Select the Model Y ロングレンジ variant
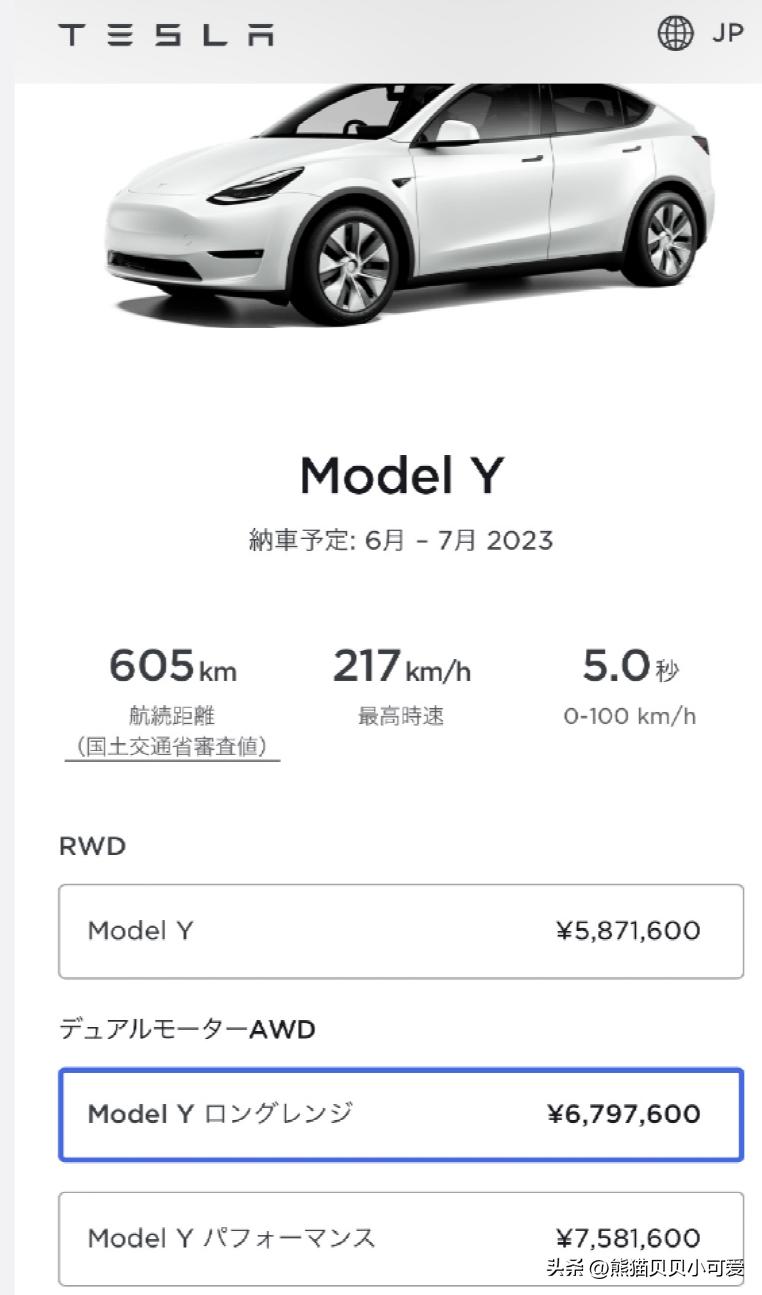Screen dimensions: 762x1295 (x=400, y=1115)
